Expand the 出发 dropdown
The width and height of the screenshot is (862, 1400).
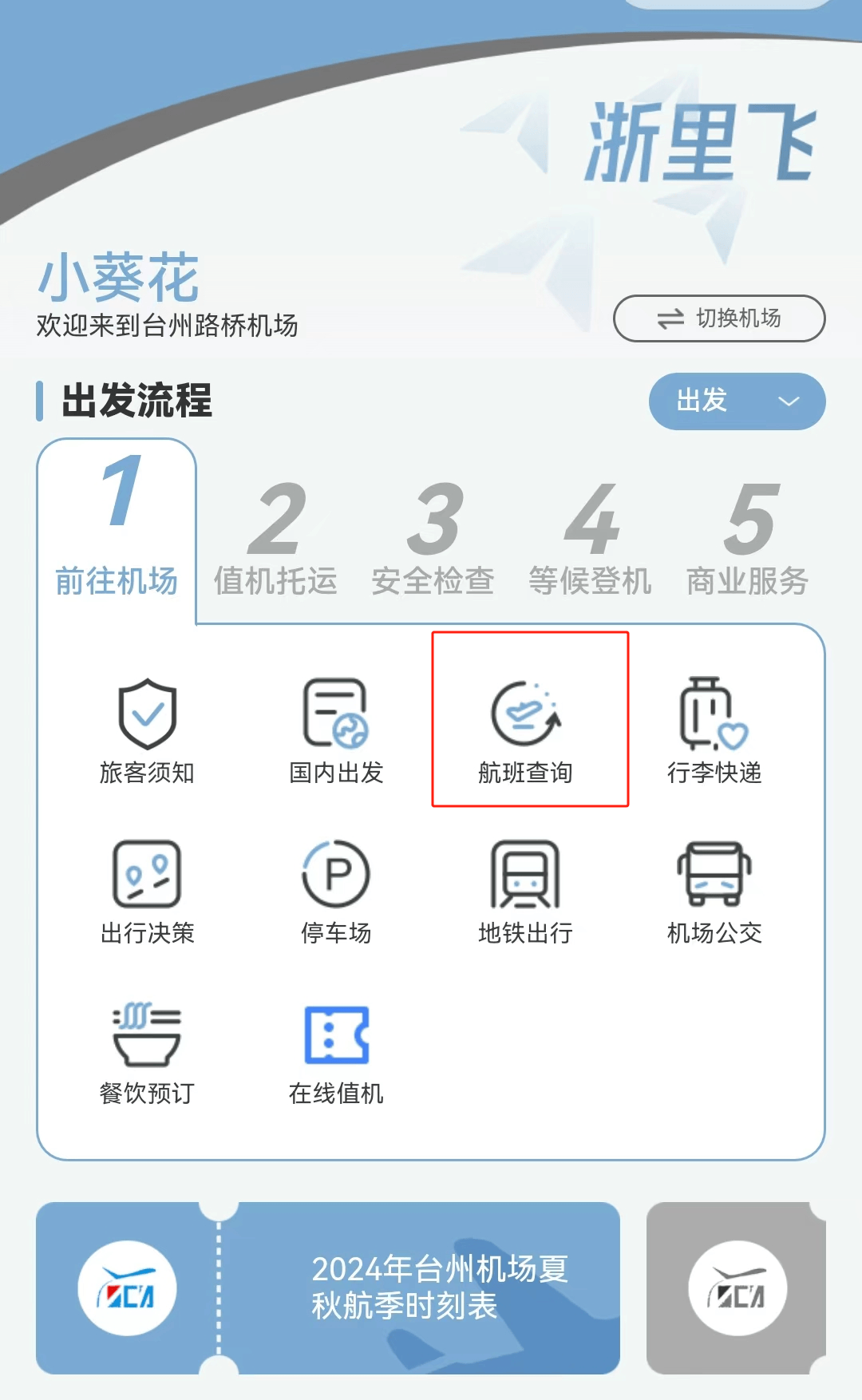pyautogui.click(x=736, y=401)
